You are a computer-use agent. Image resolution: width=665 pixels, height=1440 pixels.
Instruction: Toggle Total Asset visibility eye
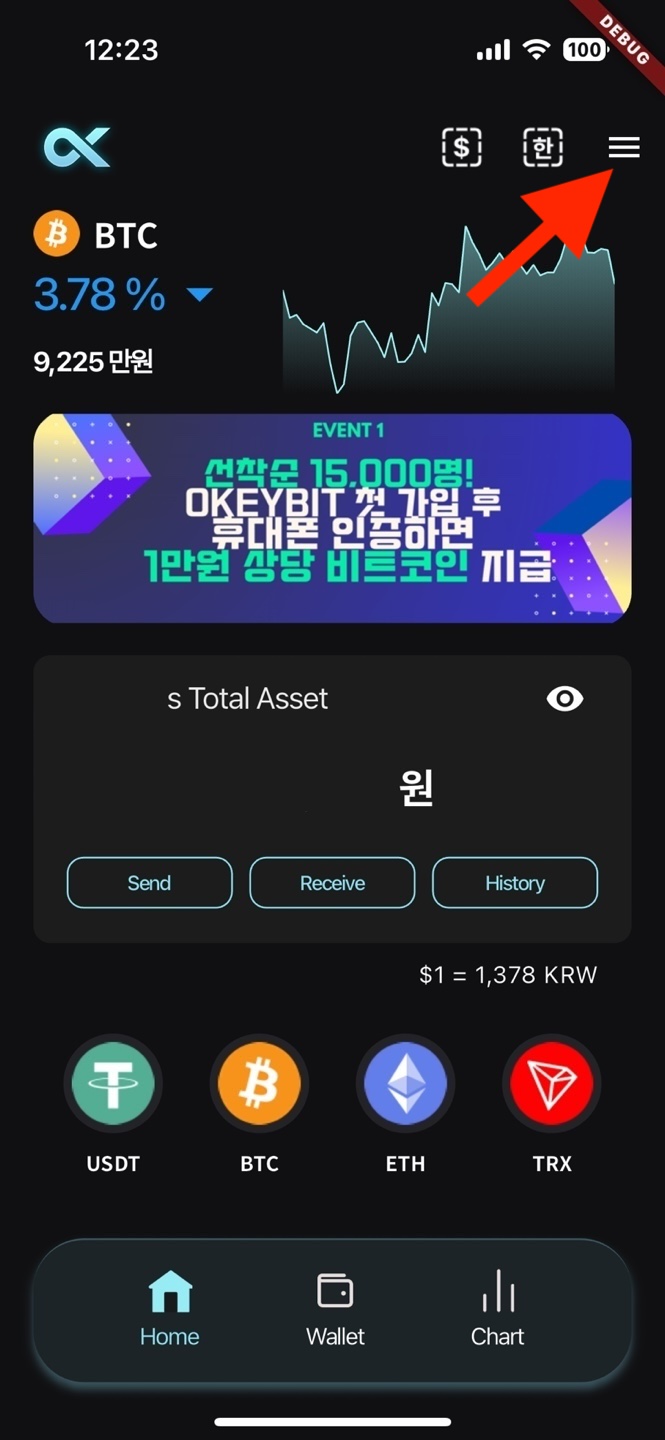tap(565, 699)
